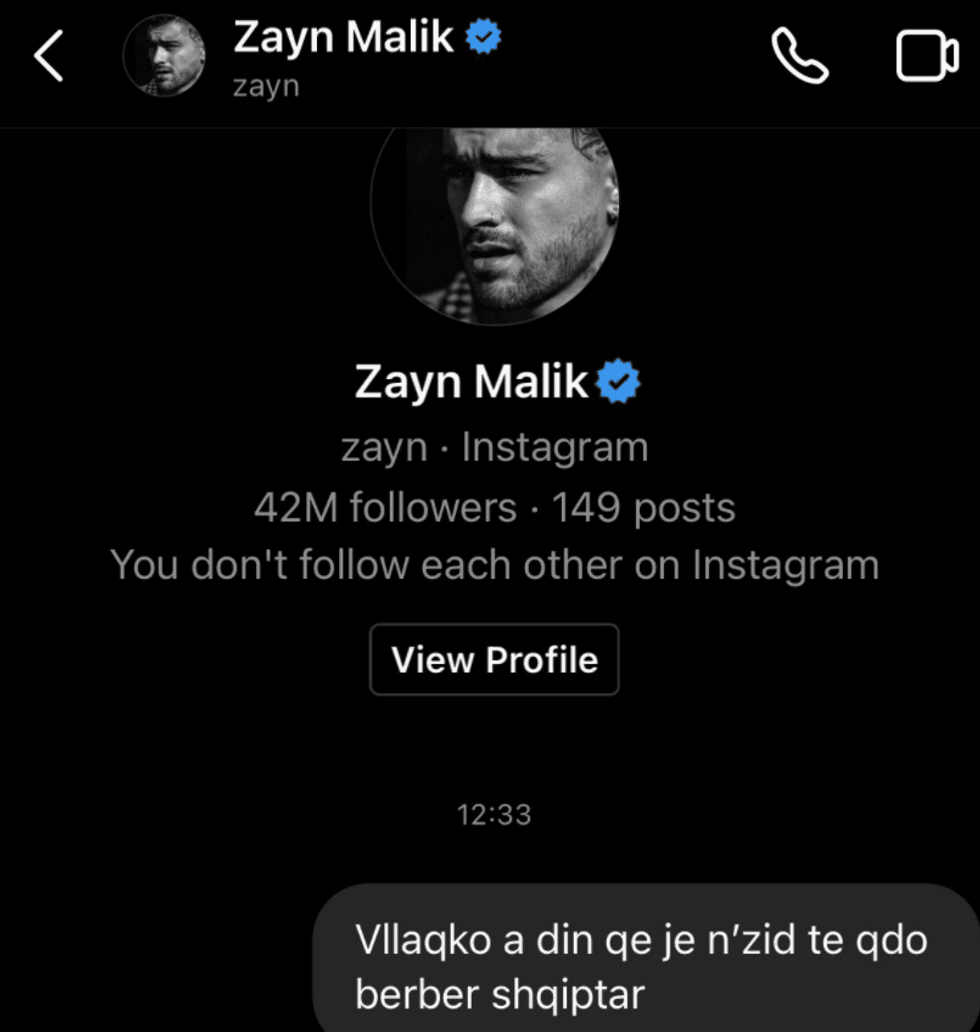The image size is (980, 1032).
Task: Click the verified badge next to Zayn Malik's name
Action: coord(484,37)
